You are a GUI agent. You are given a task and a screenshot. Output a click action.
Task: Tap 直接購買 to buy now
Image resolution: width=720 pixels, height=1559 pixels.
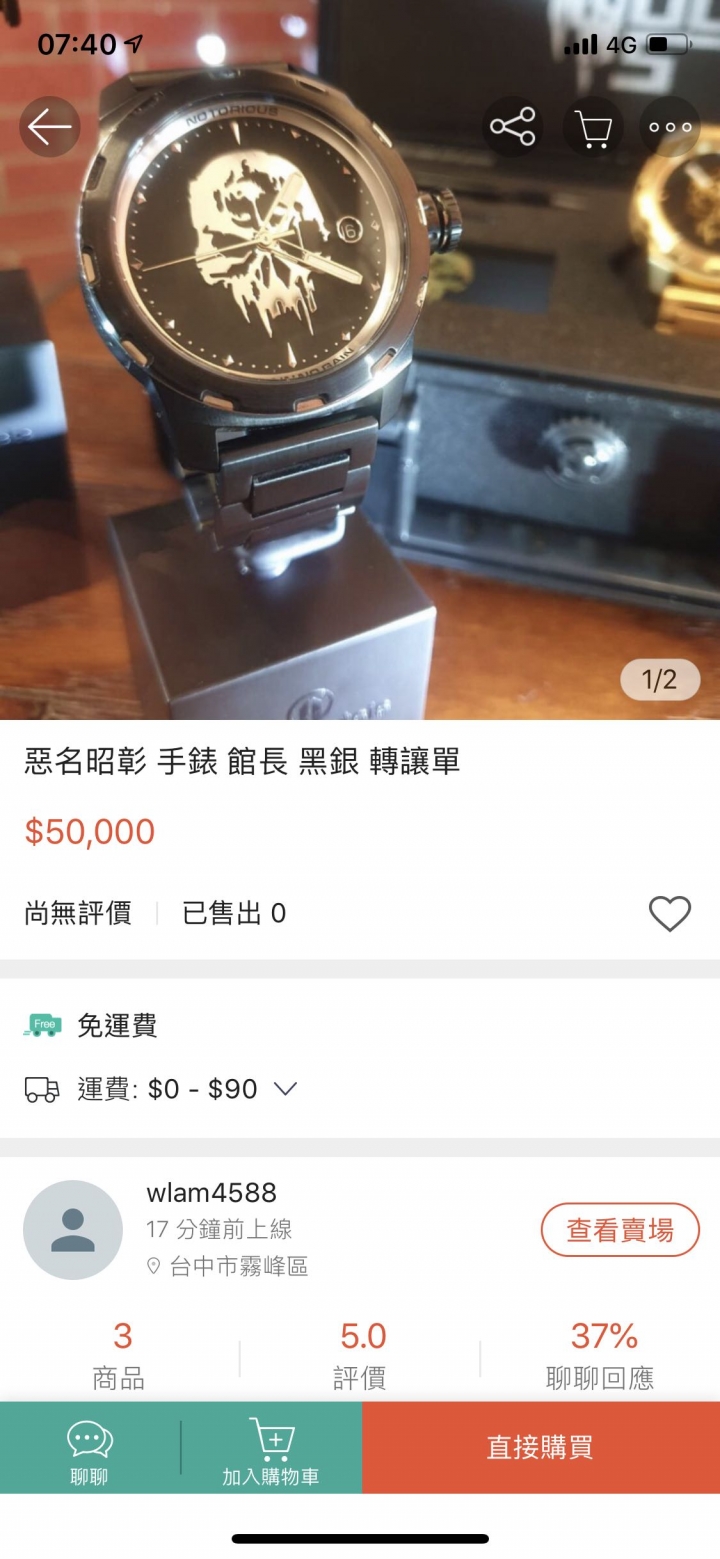540,1448
